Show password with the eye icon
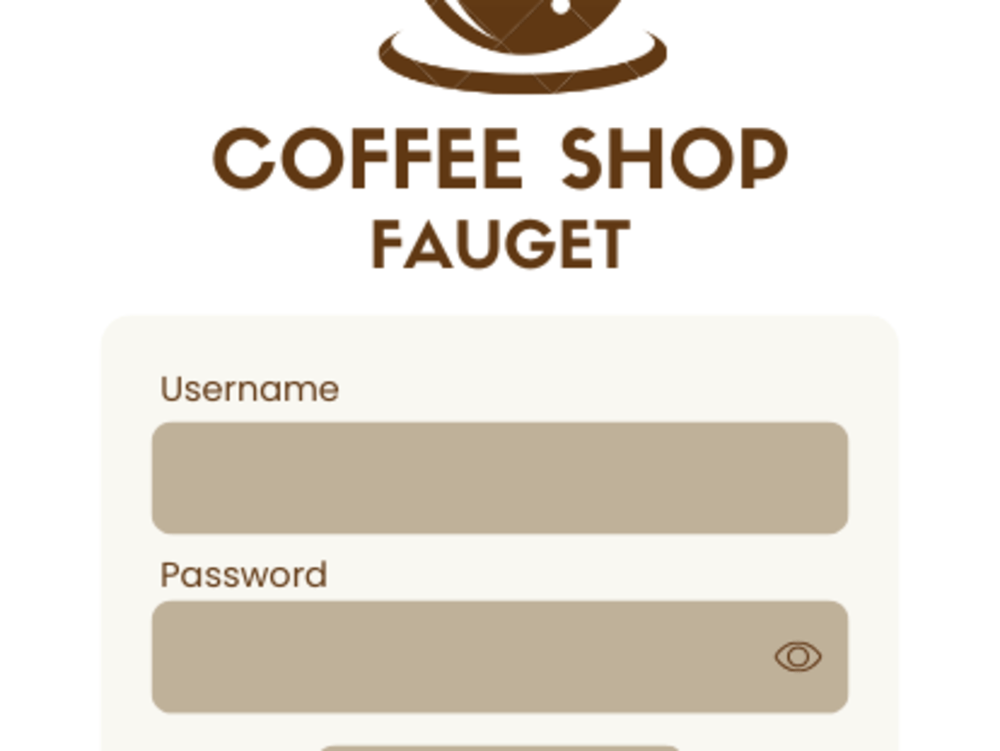 pos(798,657)
